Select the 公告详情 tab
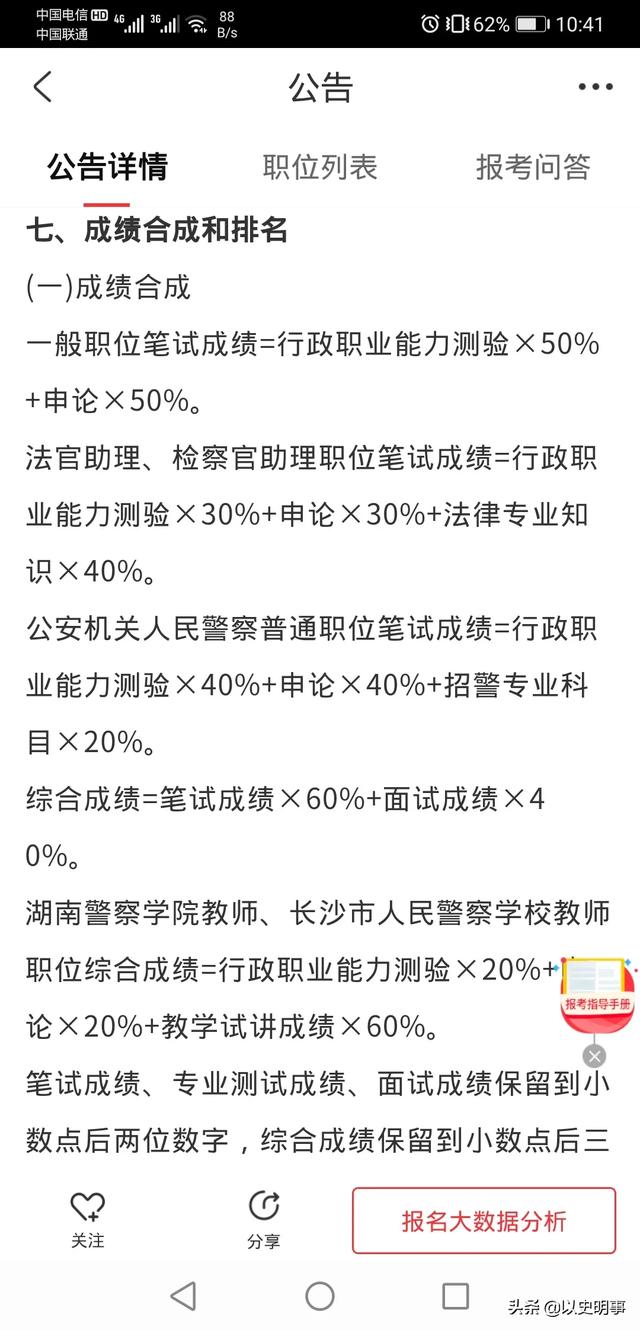Image resolution: width=640 pixels, height=1330 pixels. 107,167
